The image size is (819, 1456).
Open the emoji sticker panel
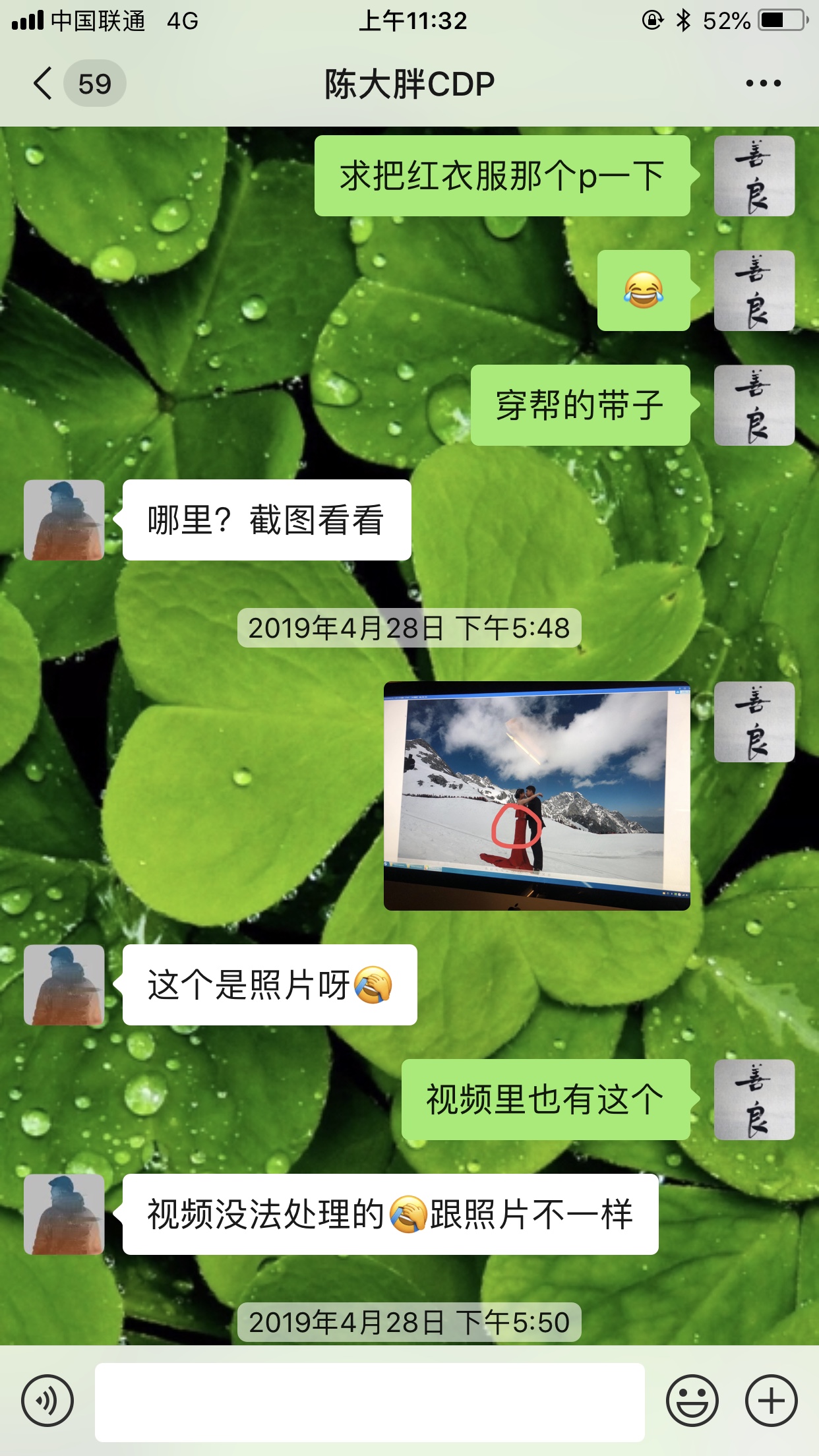[692, 1401]
